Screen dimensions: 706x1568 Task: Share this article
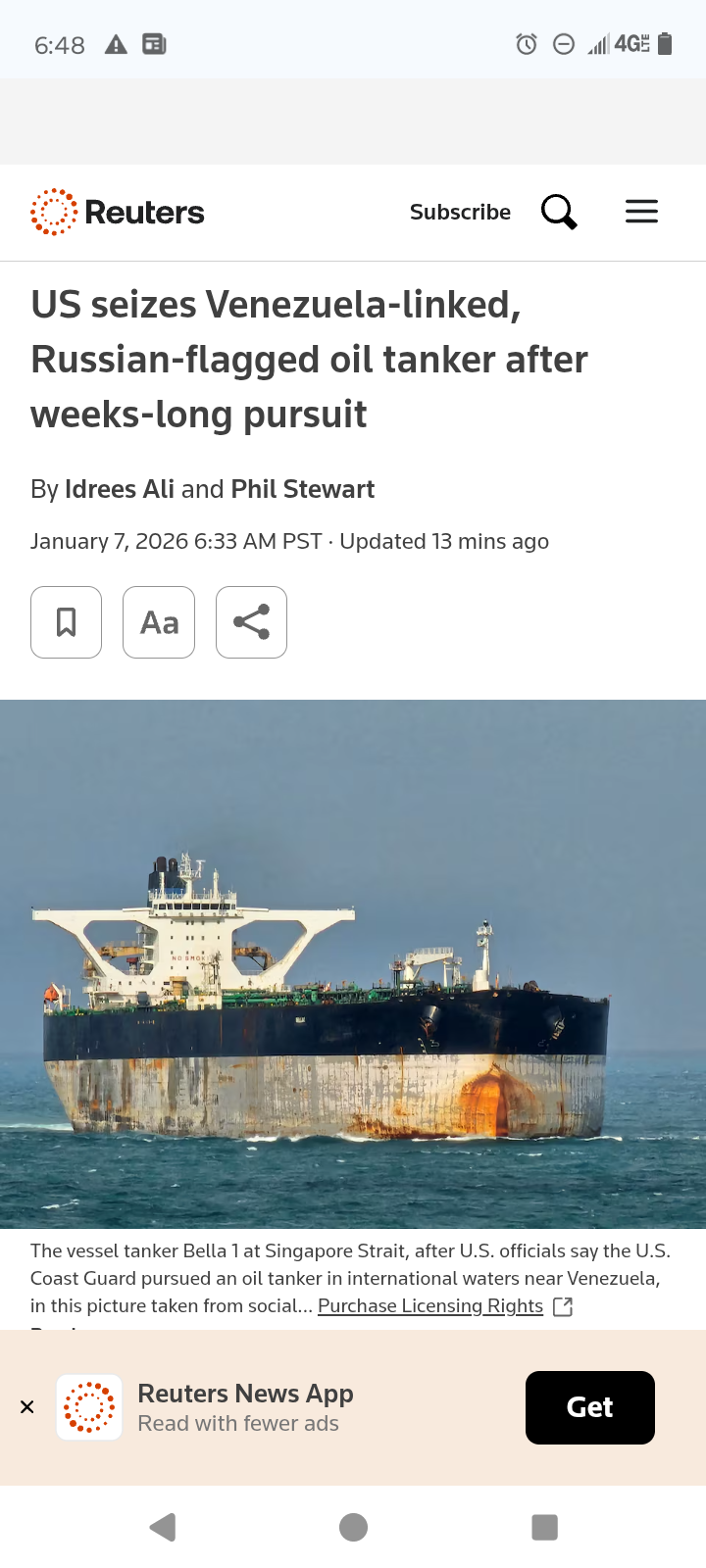251,622
